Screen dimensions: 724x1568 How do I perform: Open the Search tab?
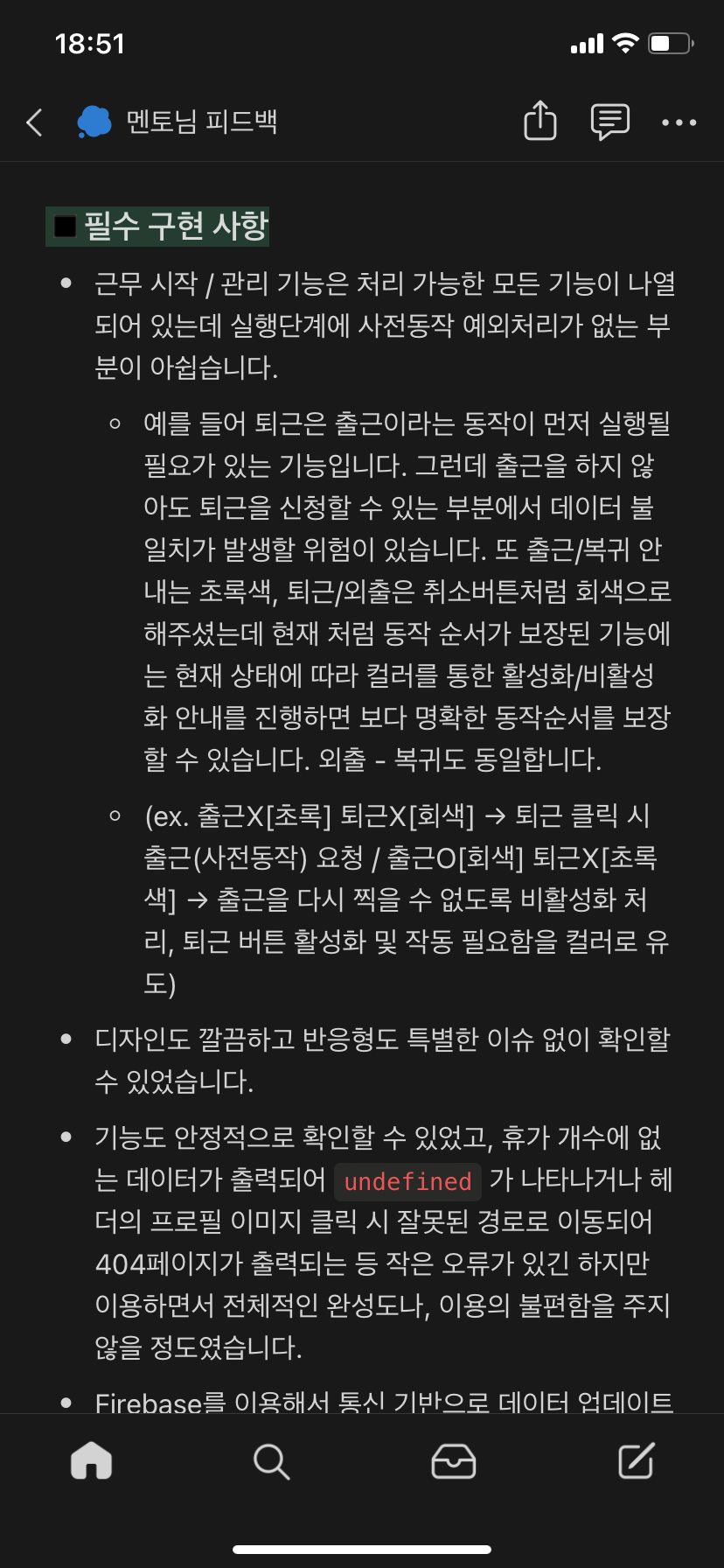(x=271, y=1461)
